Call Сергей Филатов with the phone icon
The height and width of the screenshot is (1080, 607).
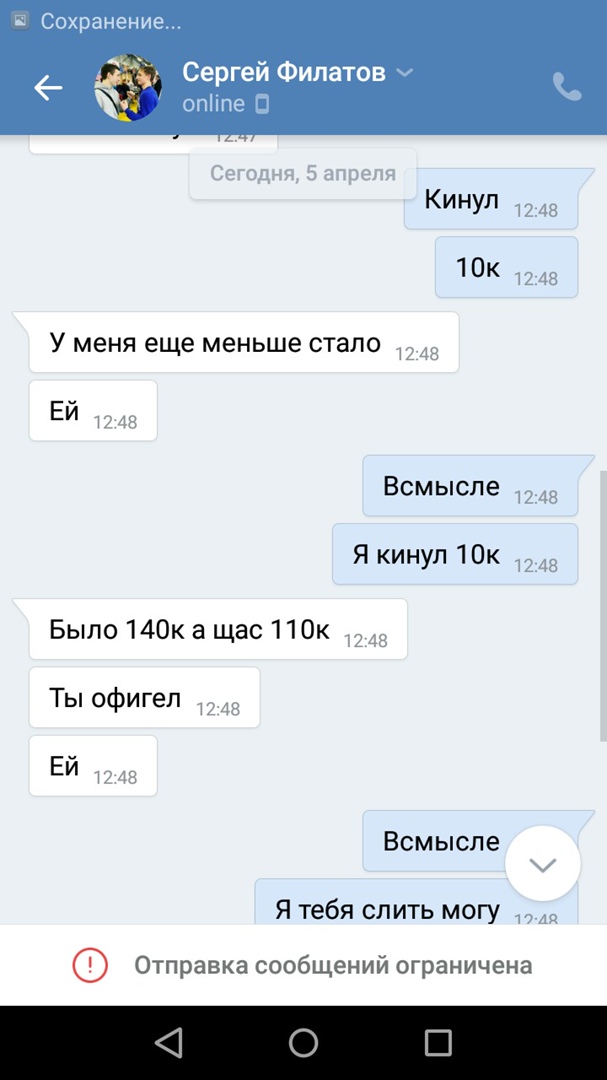tap(567, 88)
